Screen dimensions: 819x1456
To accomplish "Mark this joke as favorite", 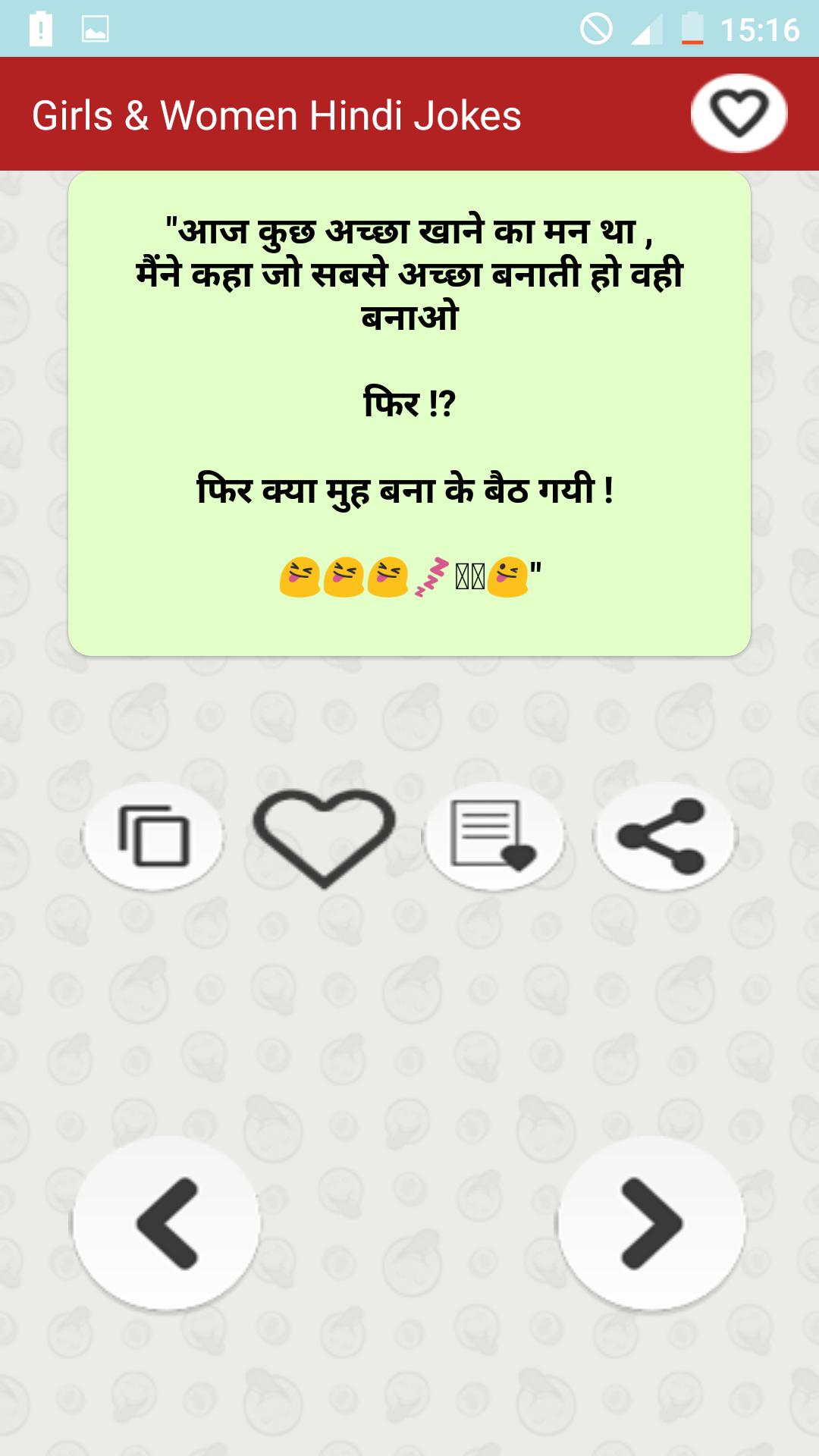I will pos(324,836).
